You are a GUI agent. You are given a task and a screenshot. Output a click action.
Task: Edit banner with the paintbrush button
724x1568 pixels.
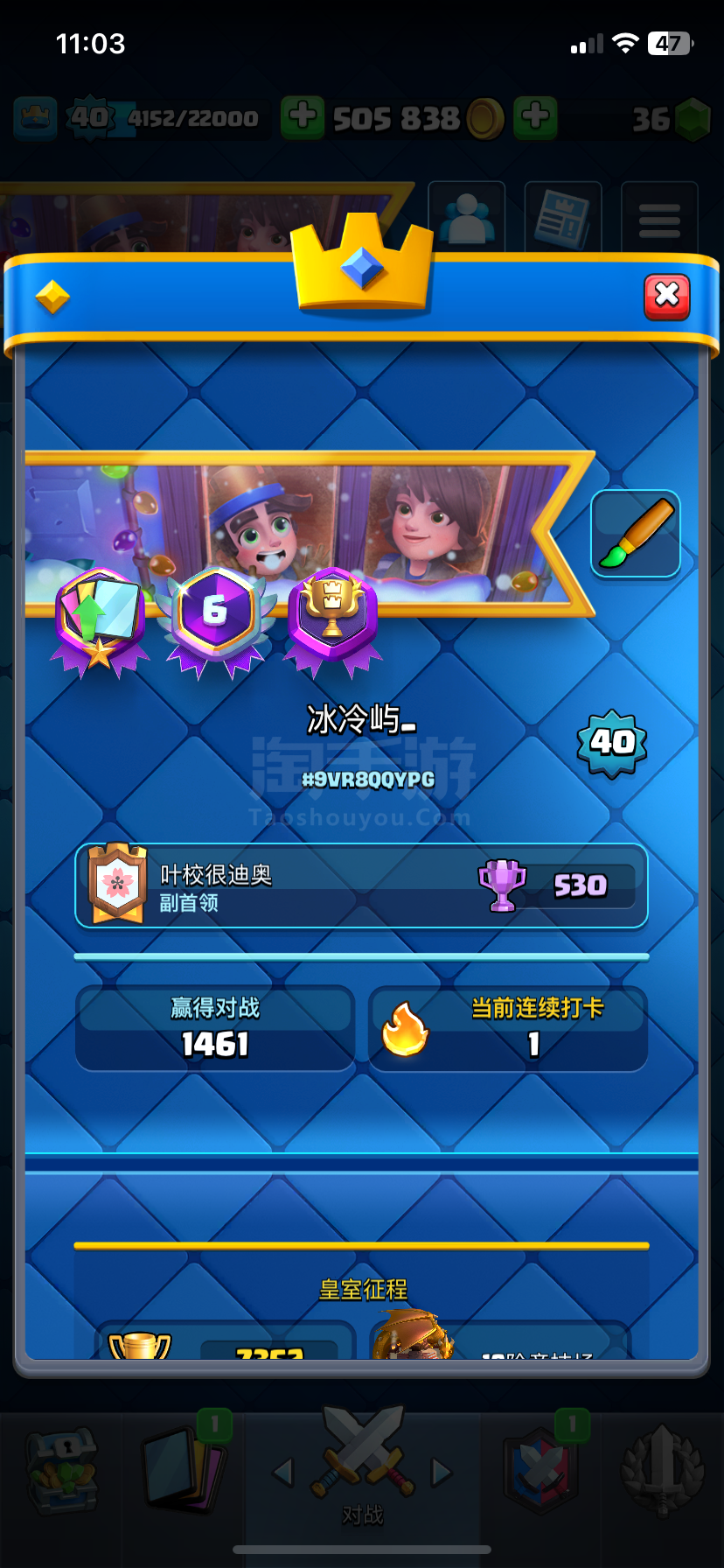(636, 534)
